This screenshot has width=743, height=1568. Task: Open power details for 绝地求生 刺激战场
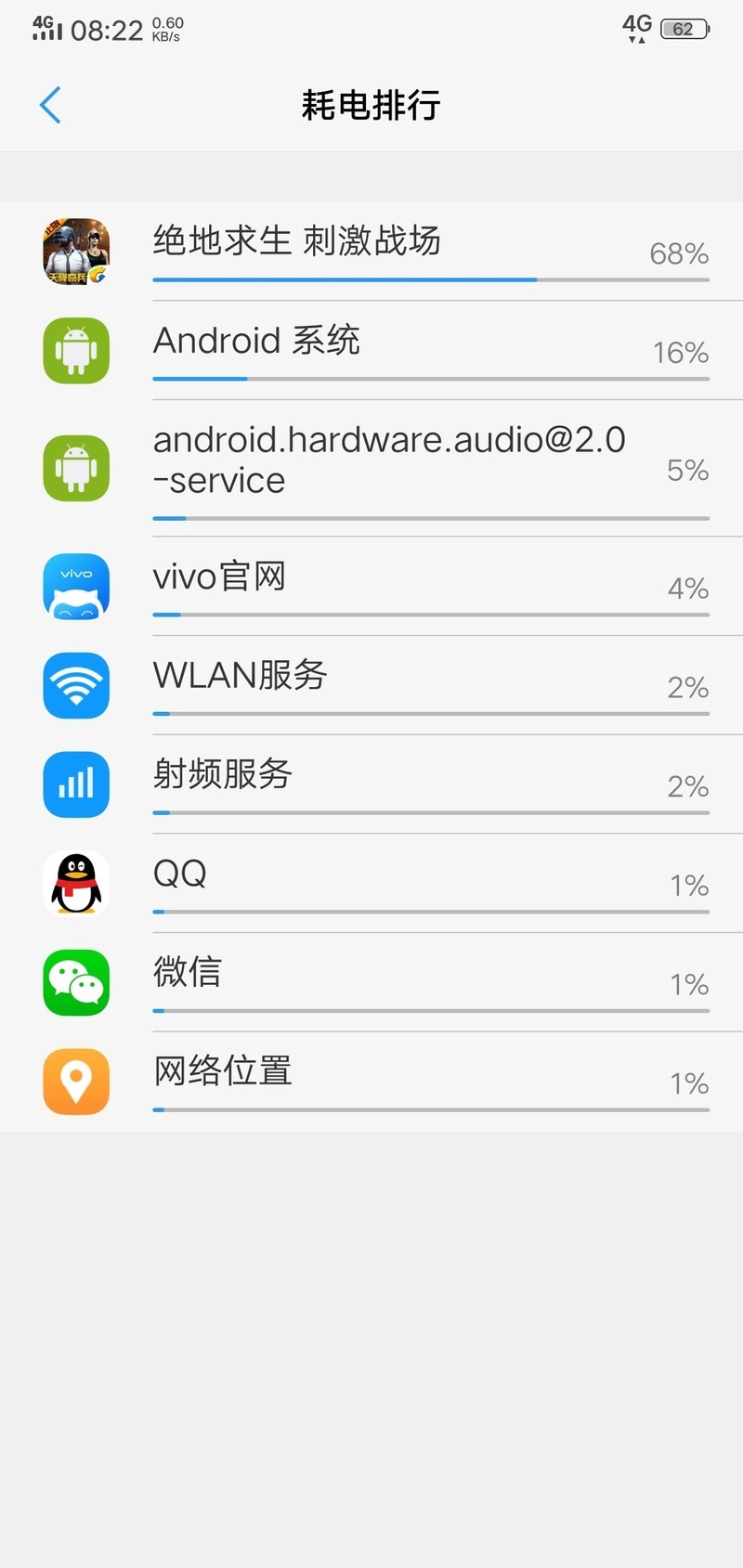tap(371, 252)
